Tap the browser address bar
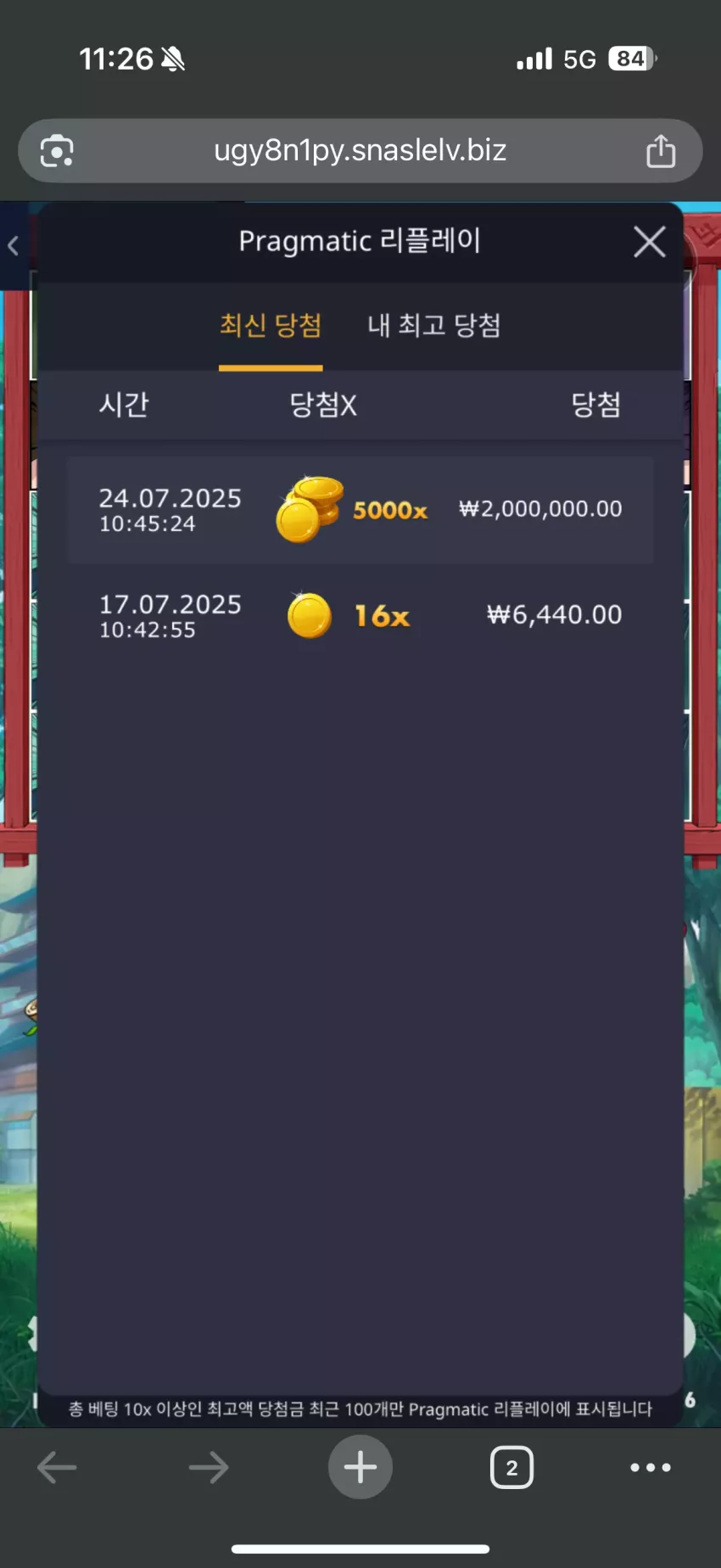Screen dimensions: 721x1568 coord(360,151)
